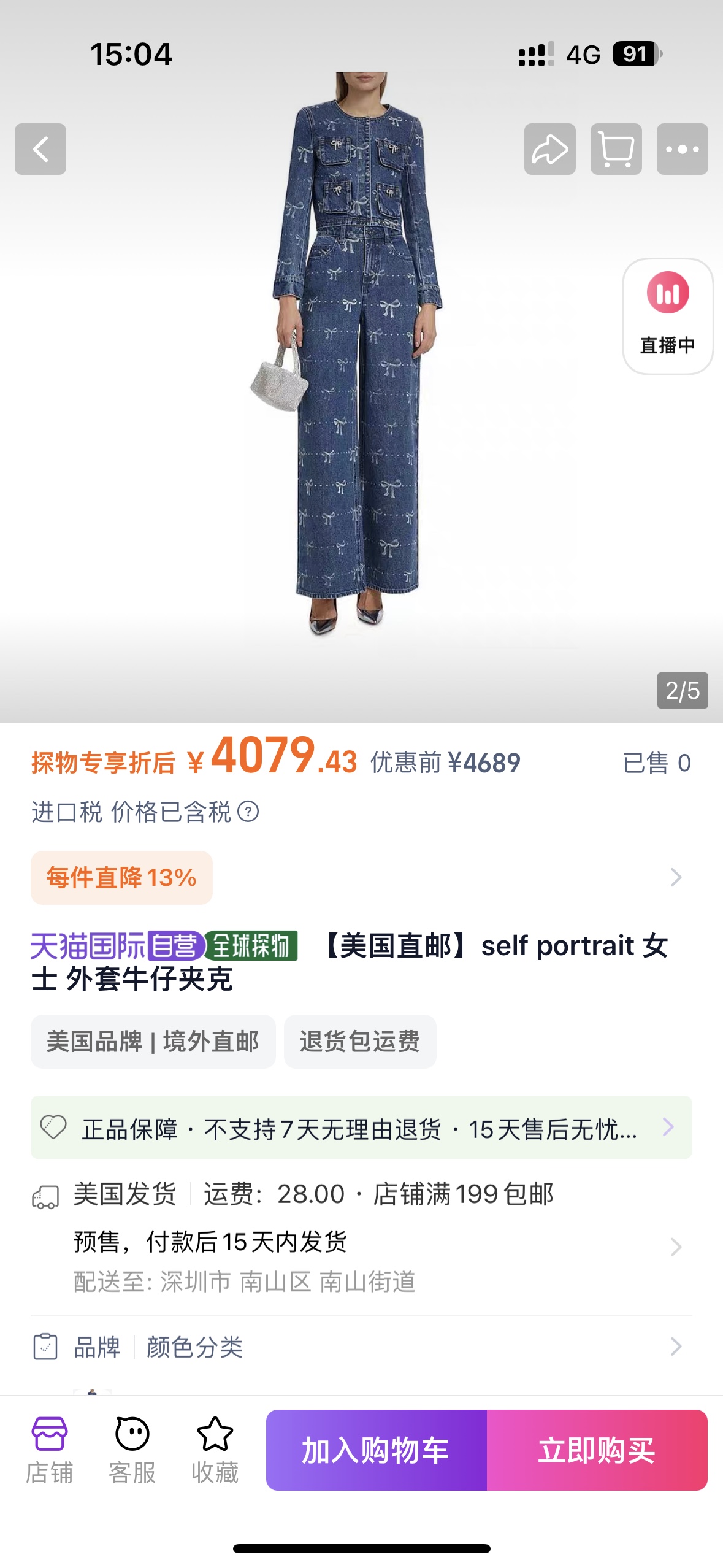Select the 美国品牌 | 境外直邮 tag

pyautogui.click(x=152, y=1041)
